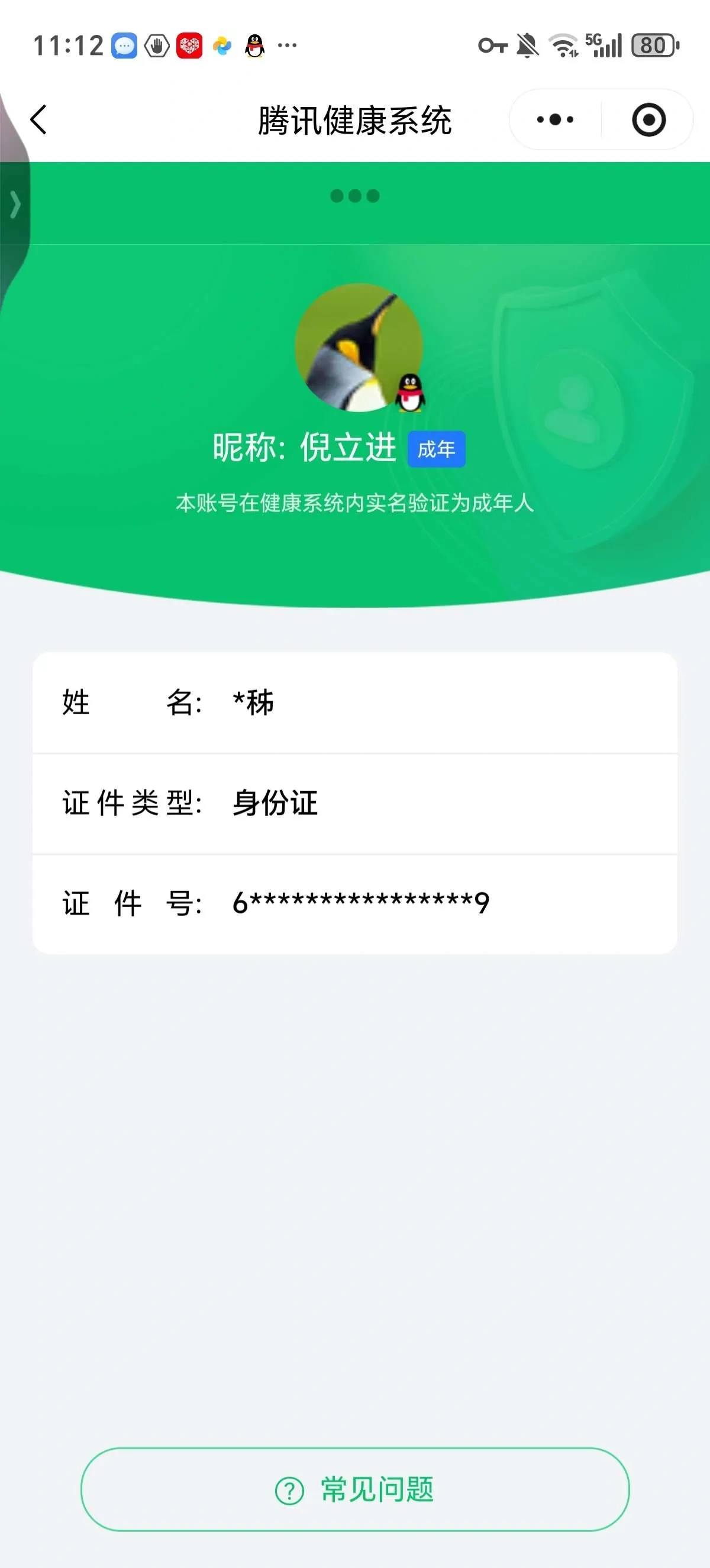The image size is (710, 1568).
Task: Click the 姓名 name row showing *秭
Action: (x=355, y=703)
